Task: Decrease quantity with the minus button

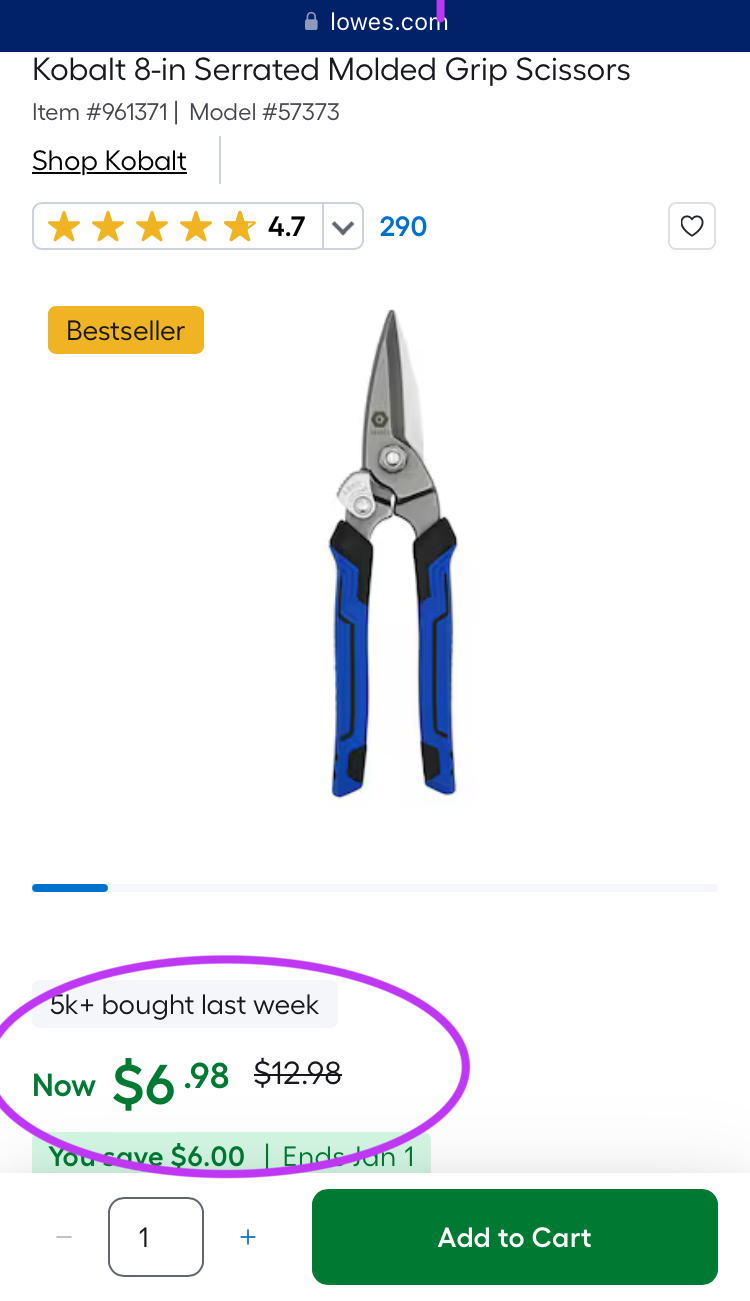Action: click(64, 1237)
